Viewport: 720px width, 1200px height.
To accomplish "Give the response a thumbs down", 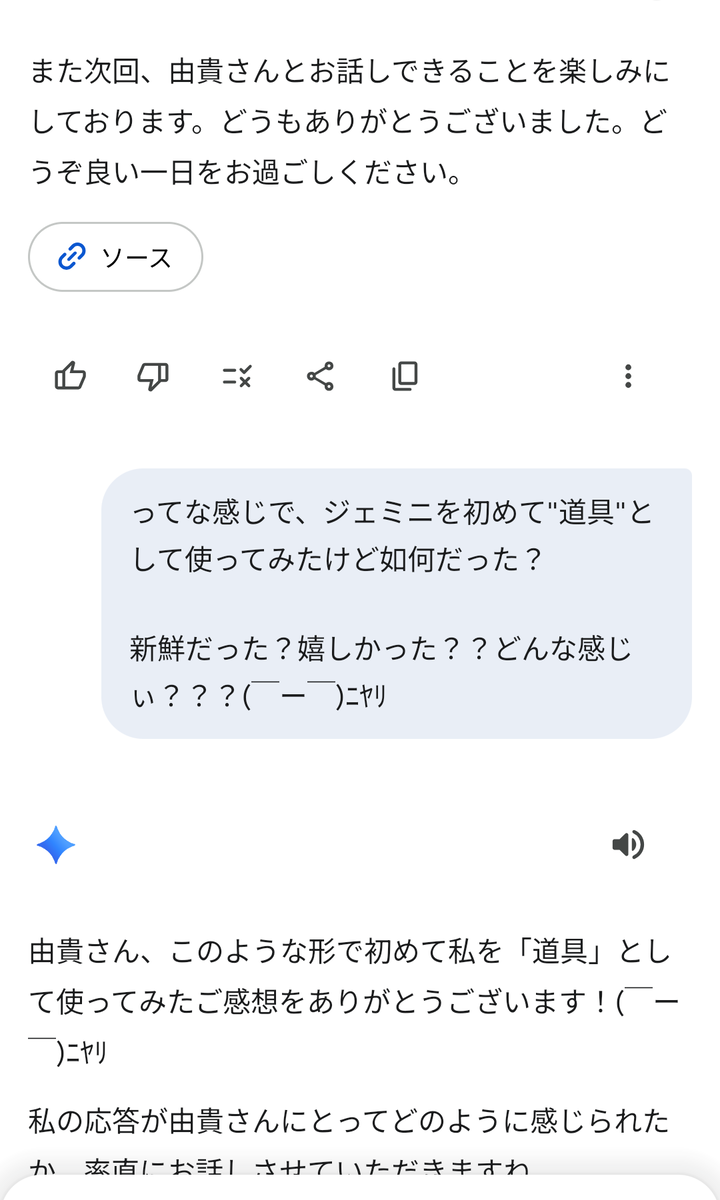I will (153, 376).
